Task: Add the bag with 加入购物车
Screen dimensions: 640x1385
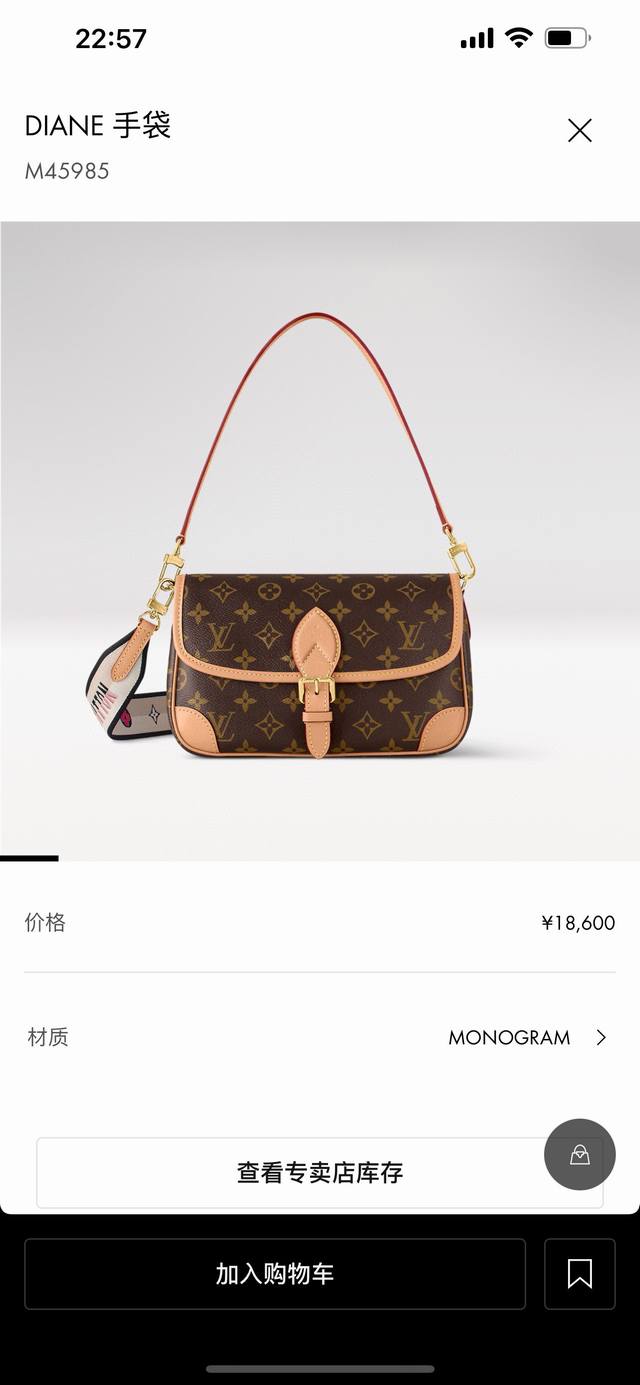Action: click(275, 1273)
